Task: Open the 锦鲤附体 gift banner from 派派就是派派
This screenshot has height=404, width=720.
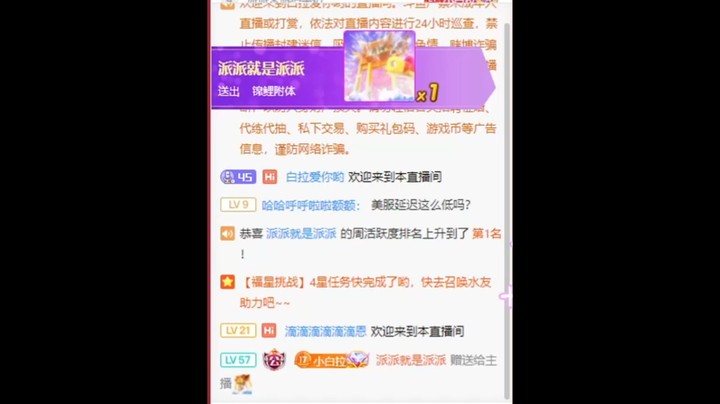Action: click(x=352, y=77)
